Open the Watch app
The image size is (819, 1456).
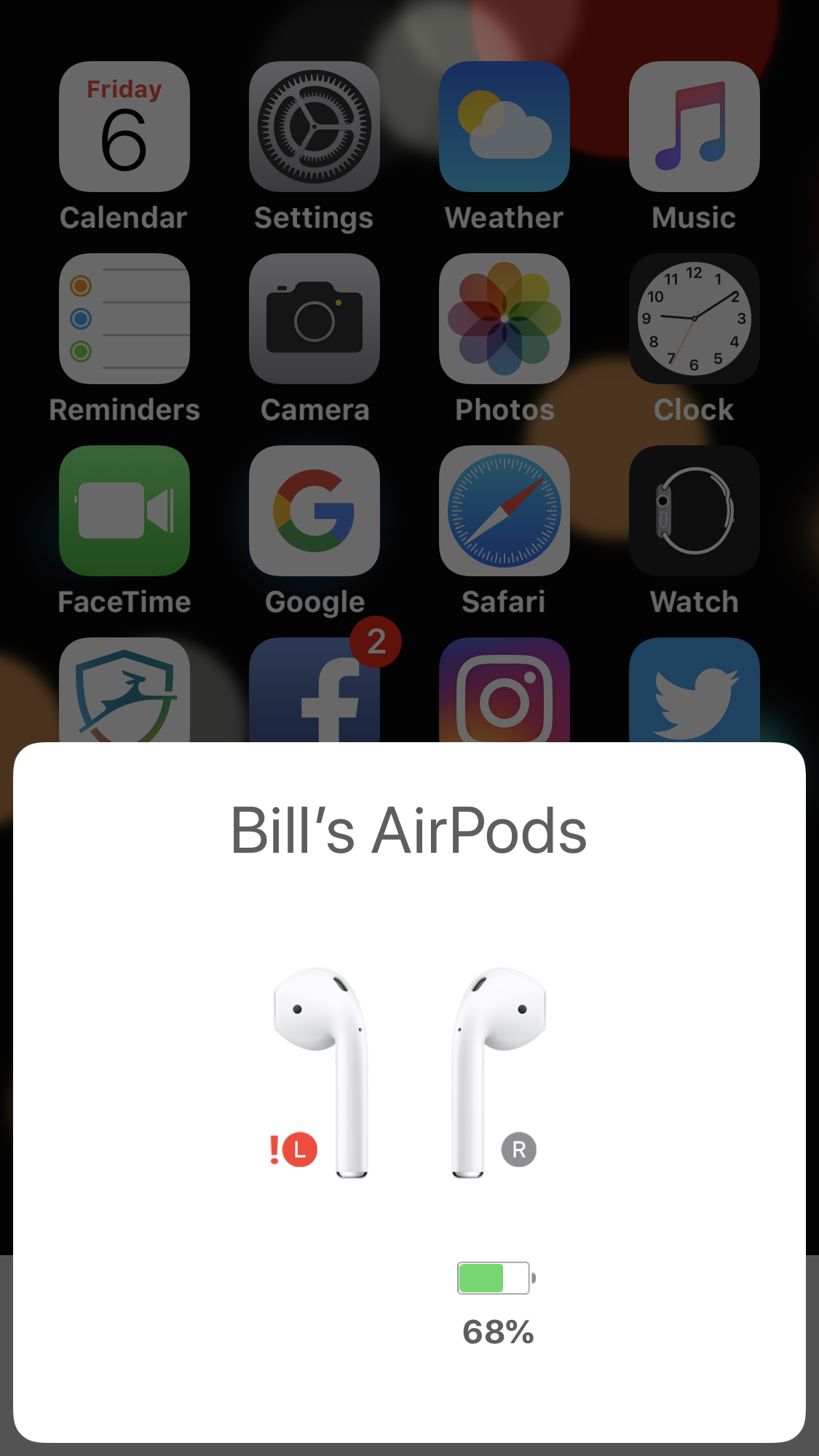click(695, 511)
